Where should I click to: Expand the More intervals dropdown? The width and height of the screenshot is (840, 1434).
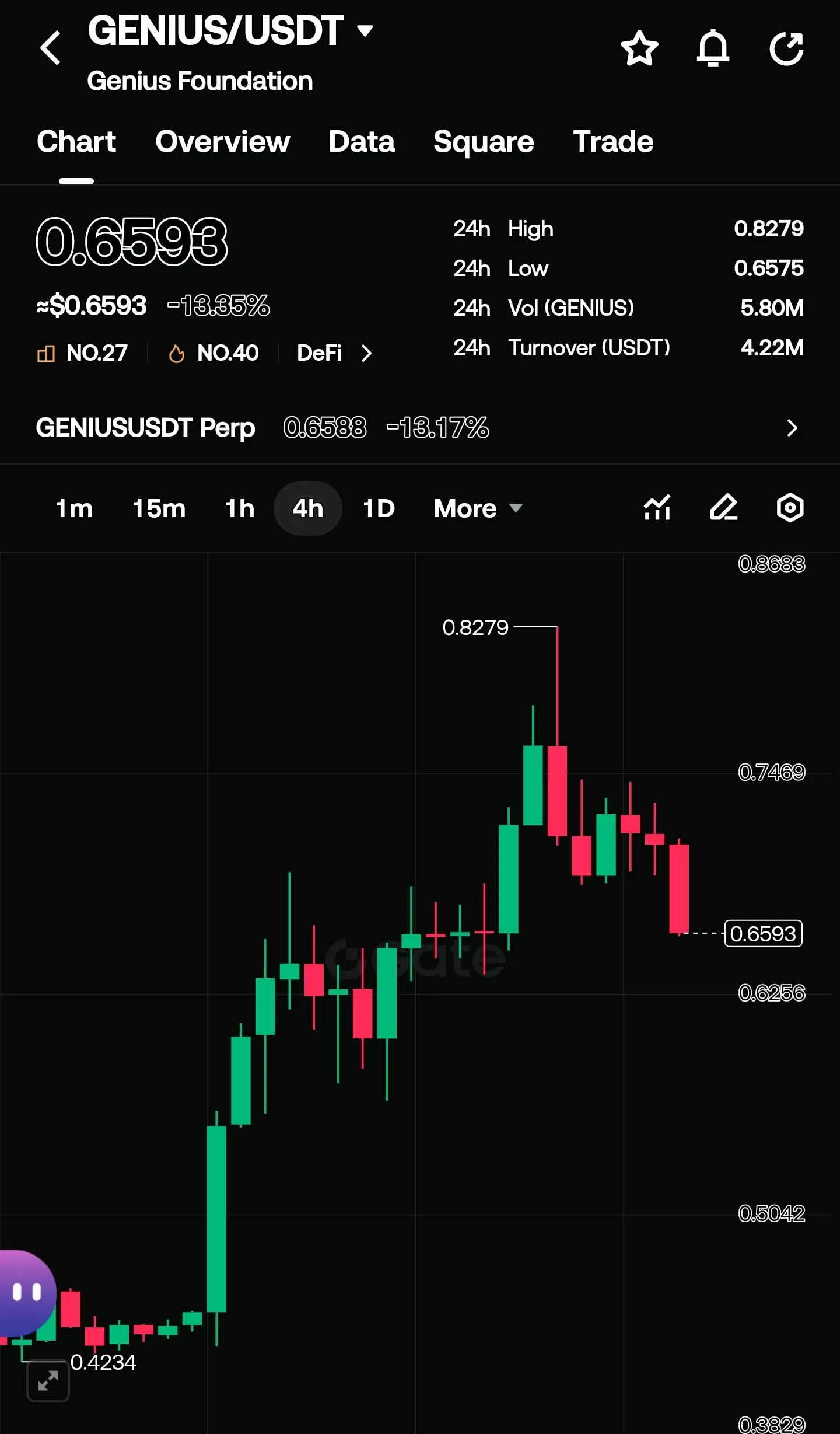tap(478, 508)
